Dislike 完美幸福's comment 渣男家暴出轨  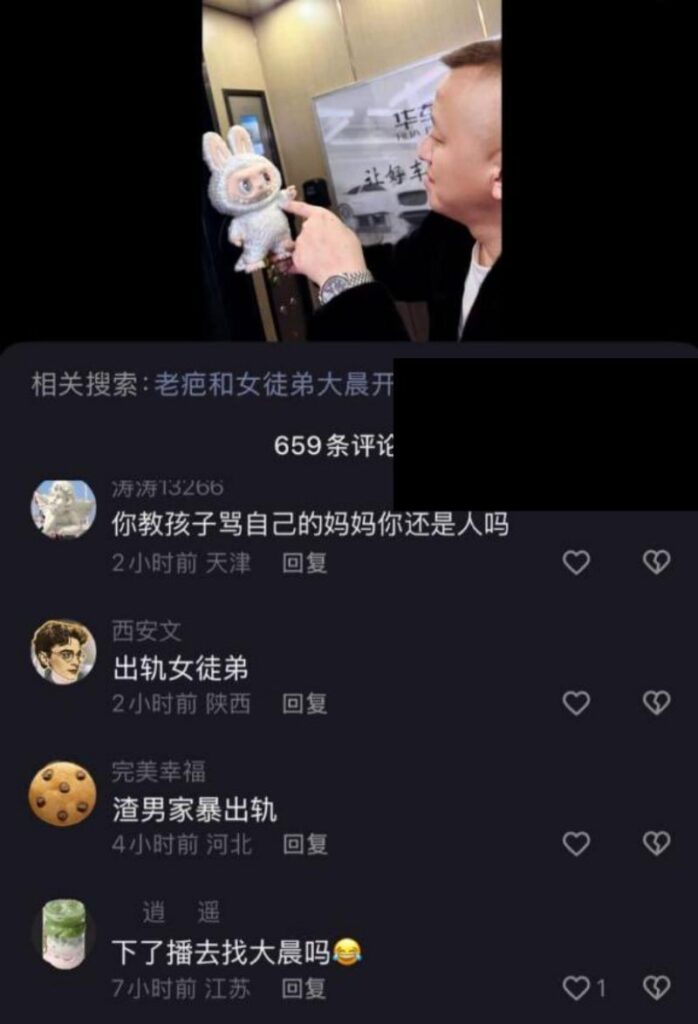[656, 844]
